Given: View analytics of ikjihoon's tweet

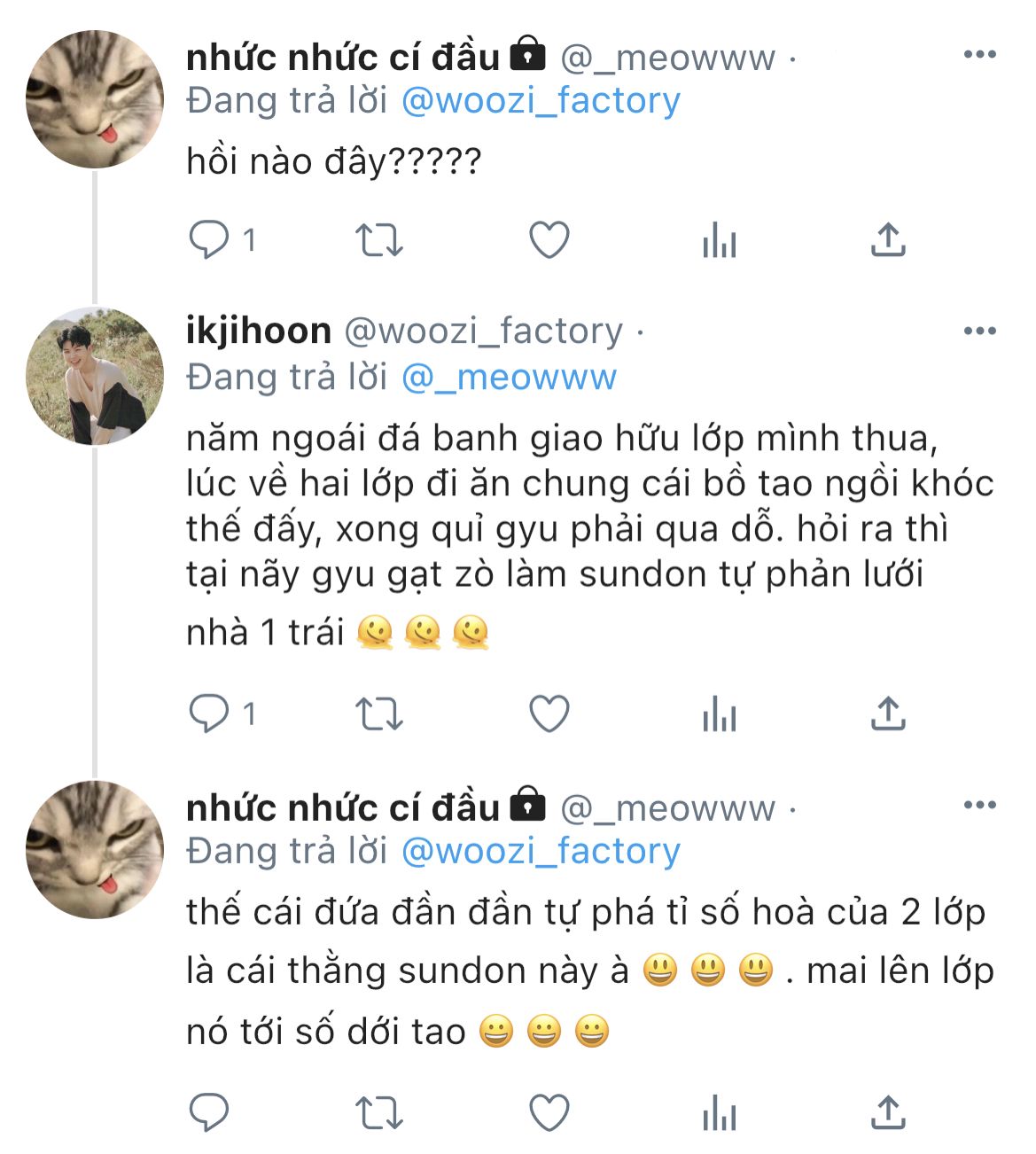Looking at the screenshot, I should pos(720,713).
